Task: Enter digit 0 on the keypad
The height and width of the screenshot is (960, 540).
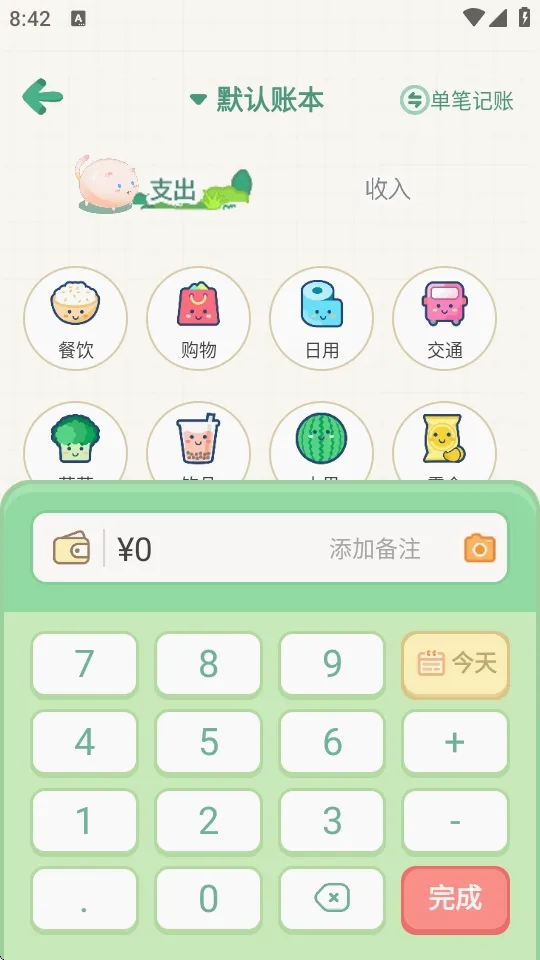Action: (x=208, y=899)
